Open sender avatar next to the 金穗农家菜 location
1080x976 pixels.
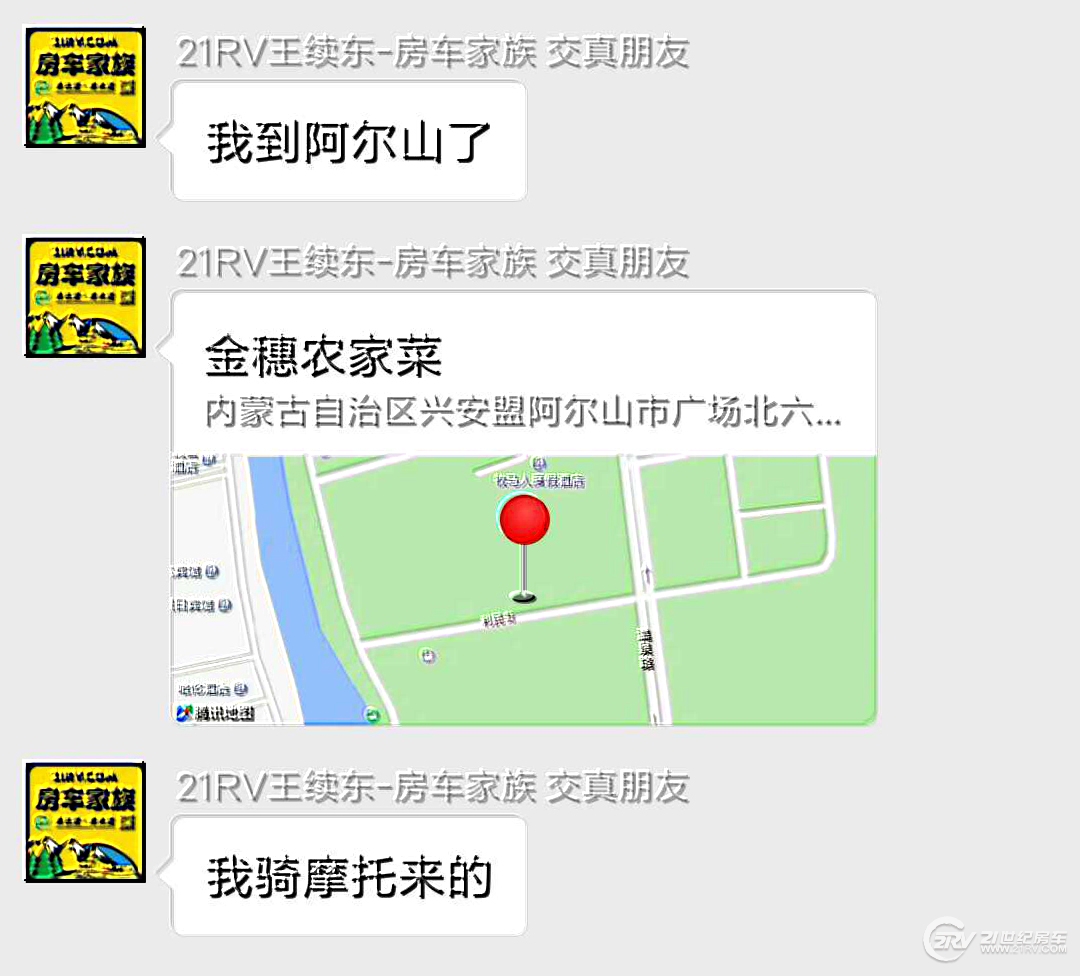[x=85, y=297]
